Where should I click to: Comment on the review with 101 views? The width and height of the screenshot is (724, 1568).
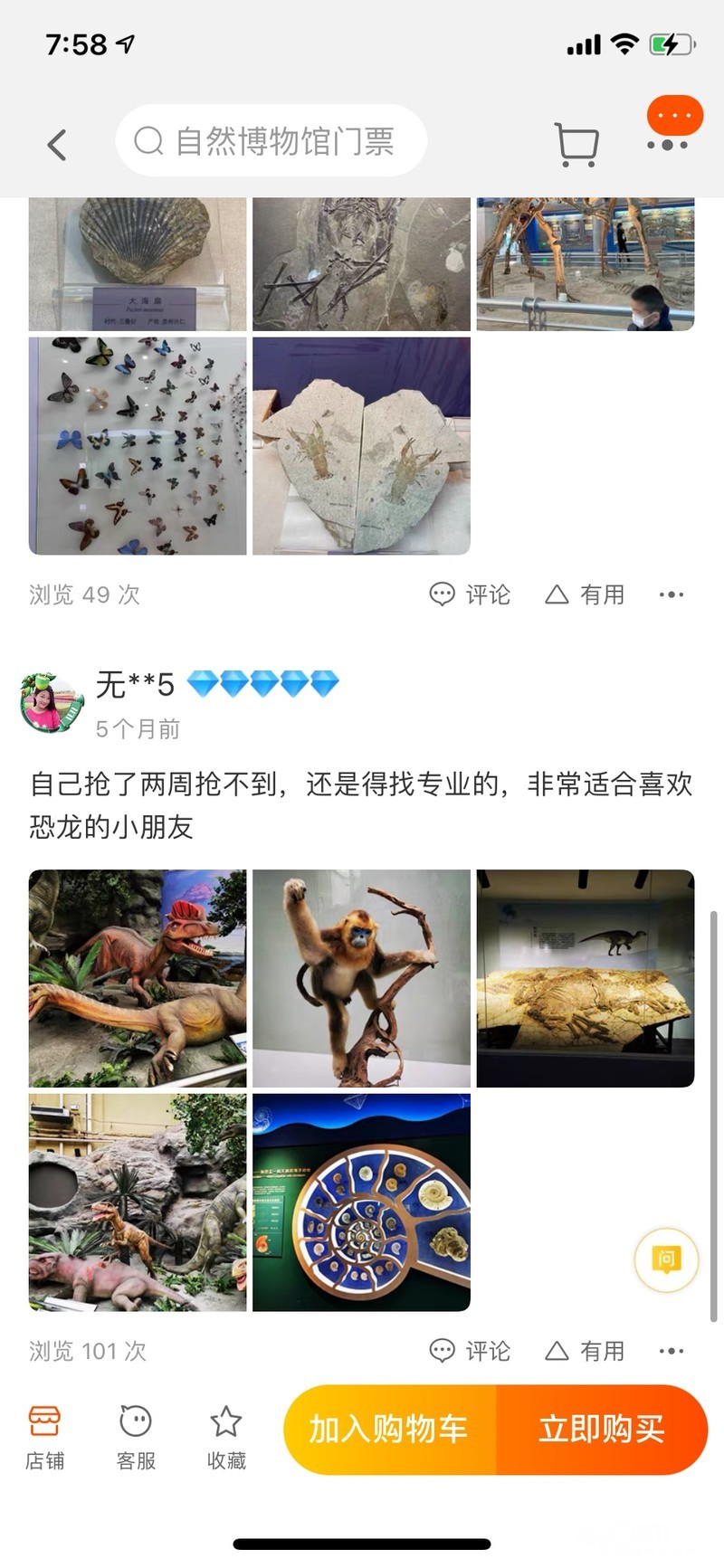tap(470, 1351)
